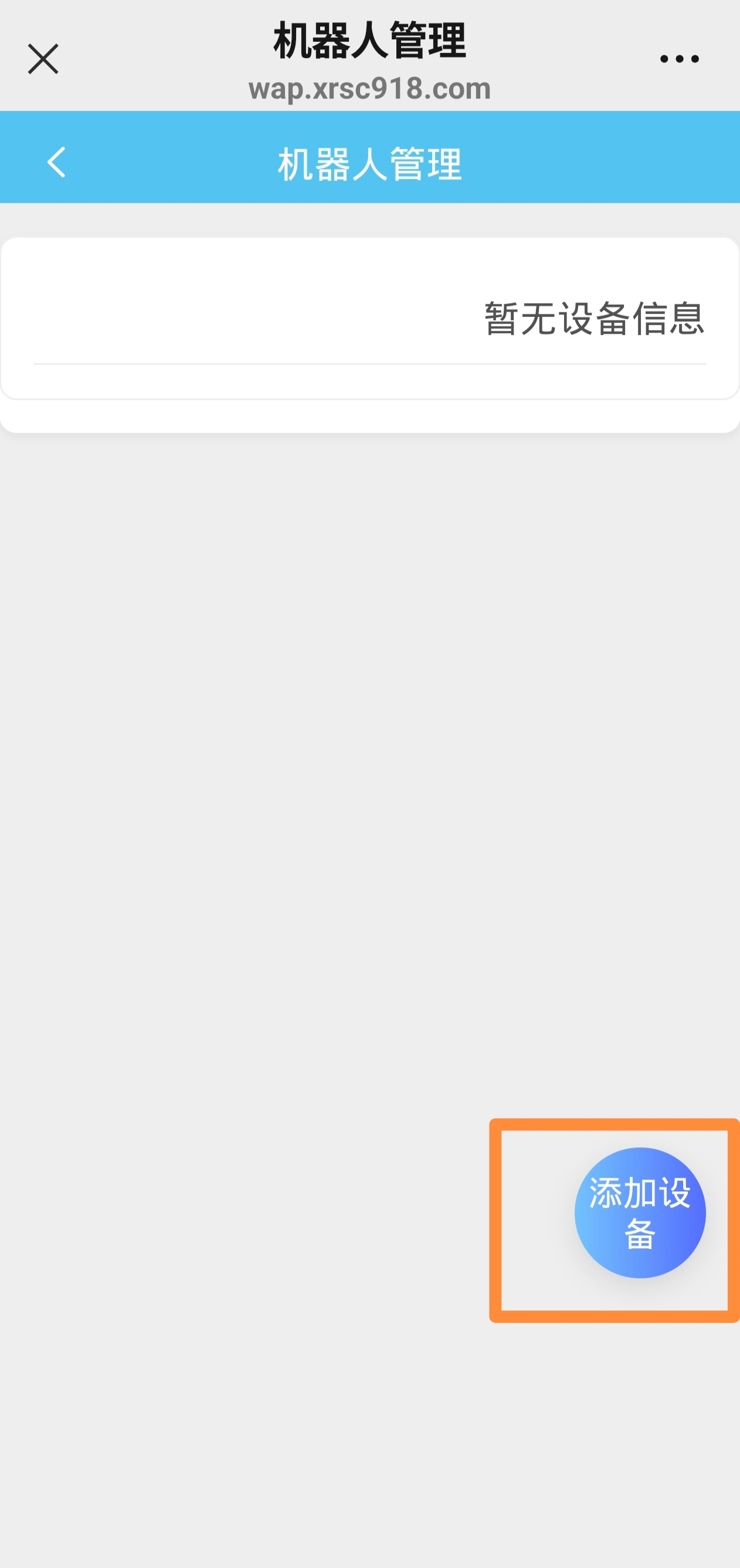This screenshot has width=740, height=1568.
Task: Close the web page with the X icon
Action: [43, 59]
